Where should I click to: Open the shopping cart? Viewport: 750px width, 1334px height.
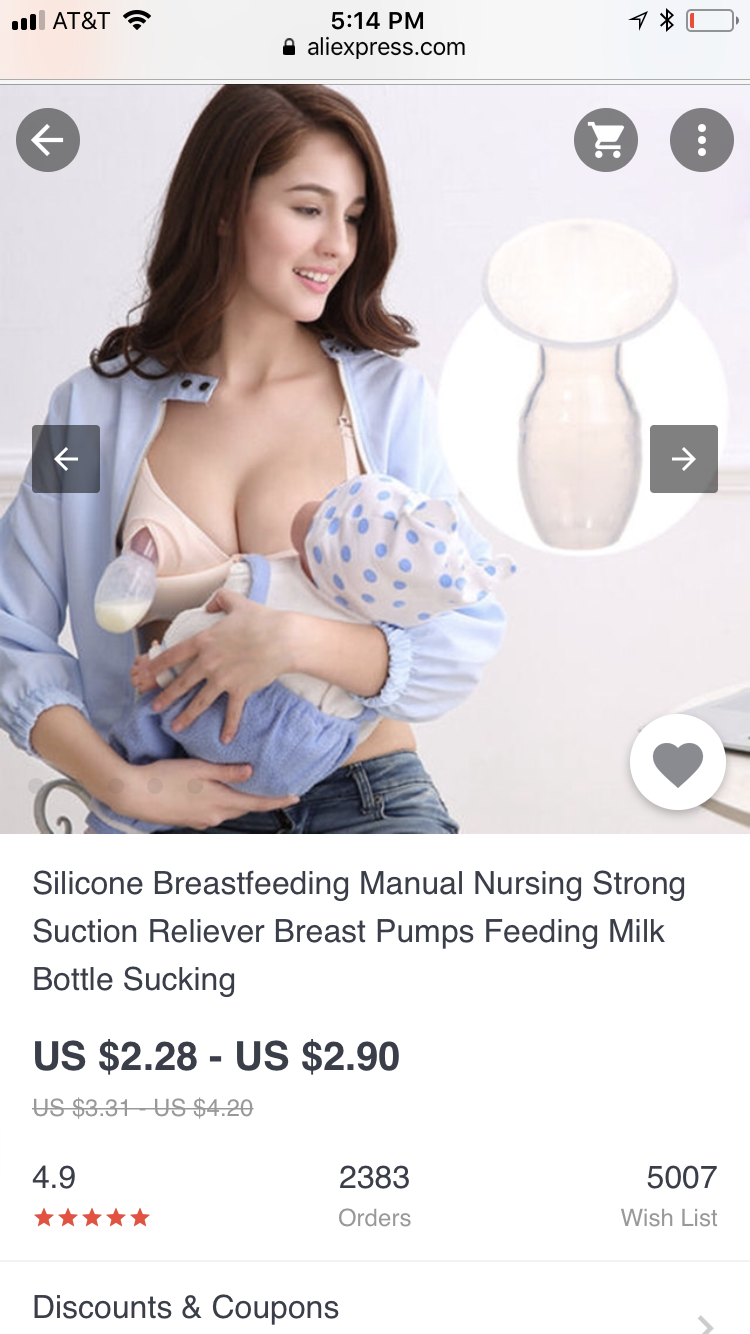[x=605, y=140]
